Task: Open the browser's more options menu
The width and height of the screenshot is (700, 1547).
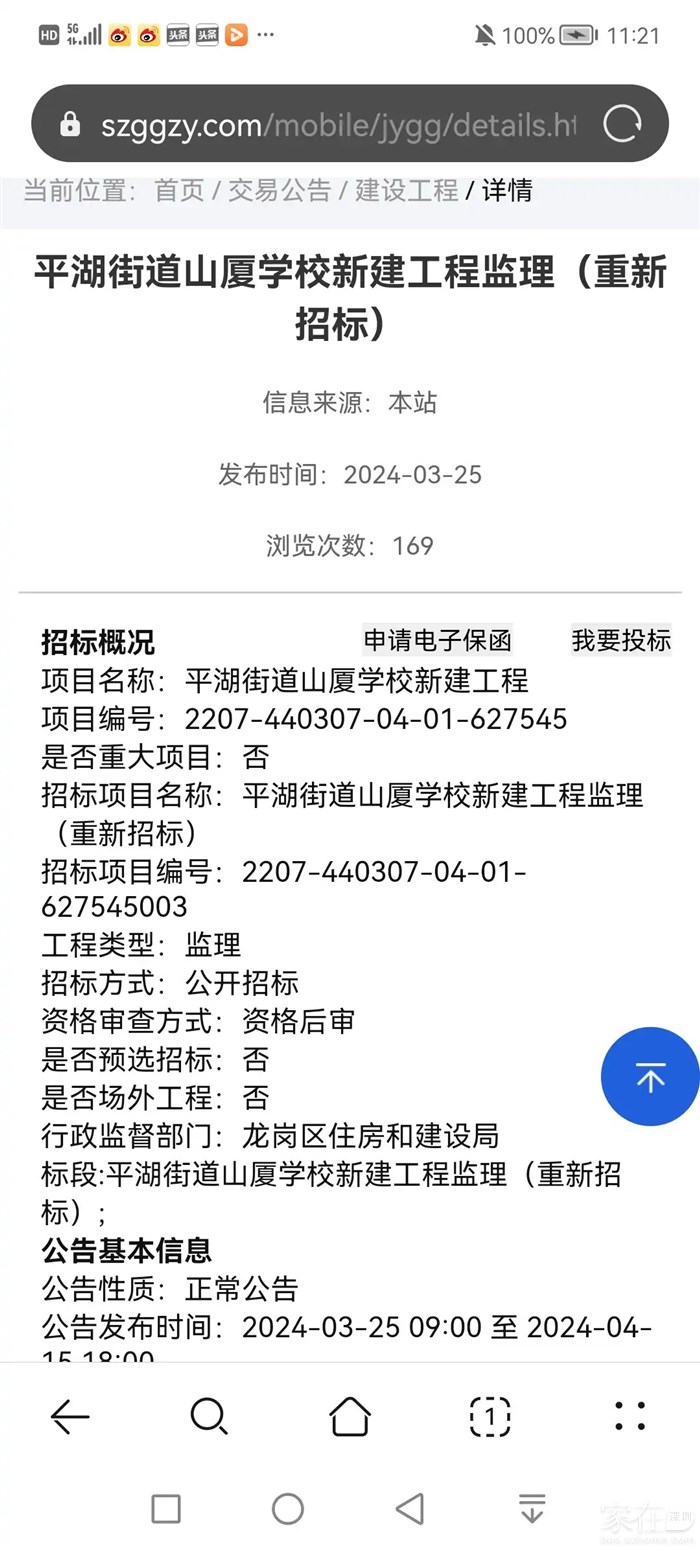Action: 630,1416
